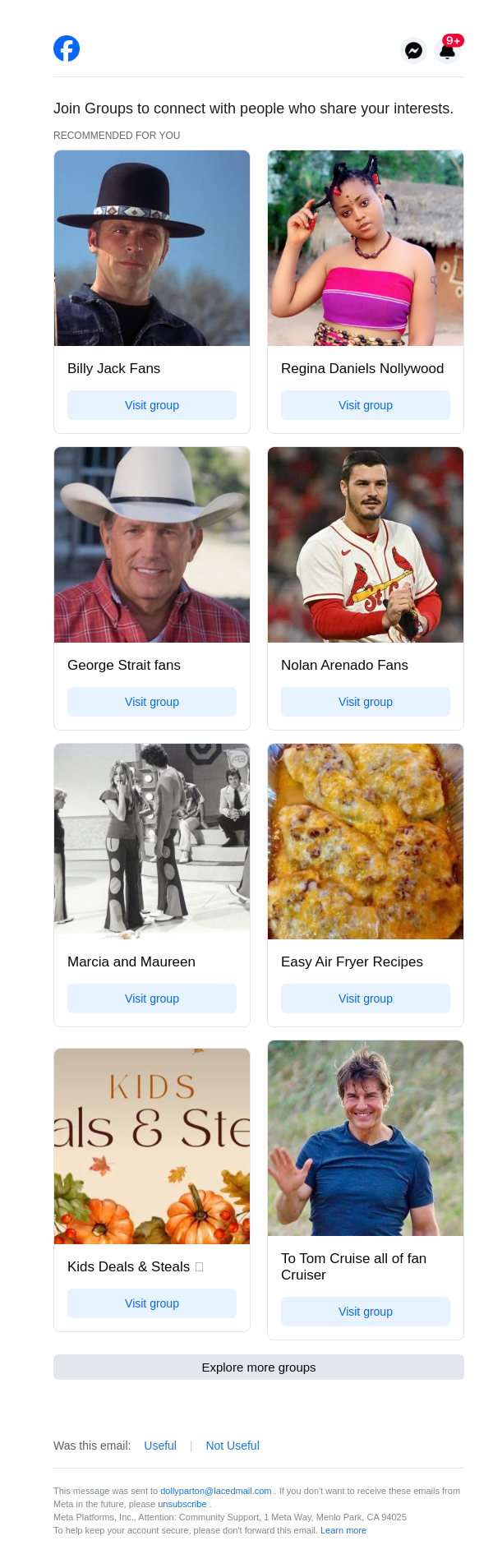Open the Messenger icon
The image size is (493, 1568).
413,51
